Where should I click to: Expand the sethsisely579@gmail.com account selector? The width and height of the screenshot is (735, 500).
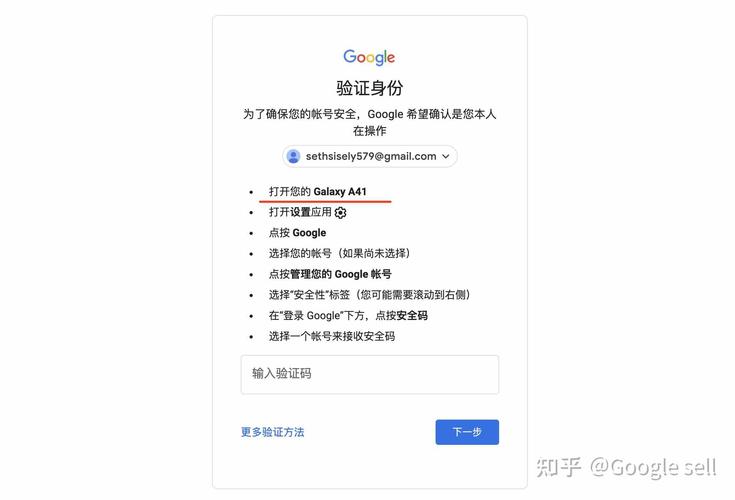click(370, 156)
